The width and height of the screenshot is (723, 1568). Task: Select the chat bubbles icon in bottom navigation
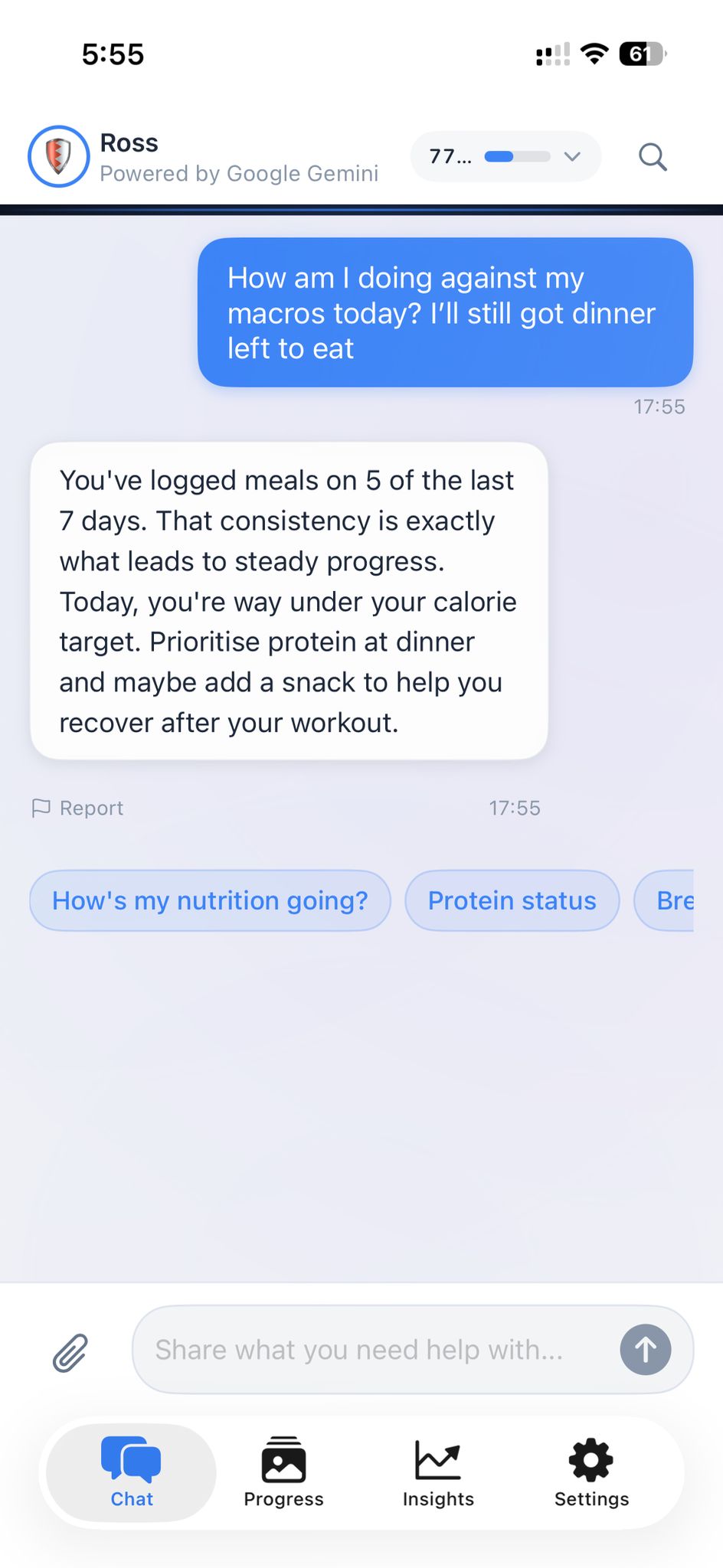click(x=130, y=1457)
